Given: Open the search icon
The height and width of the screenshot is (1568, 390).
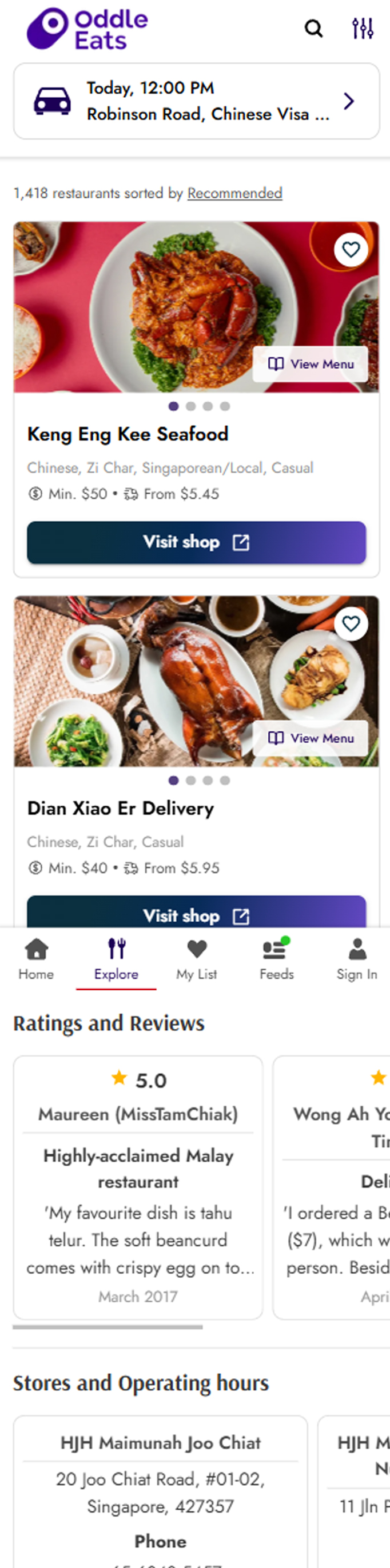Looking at the screenshot, I should (x=313, y=28).
